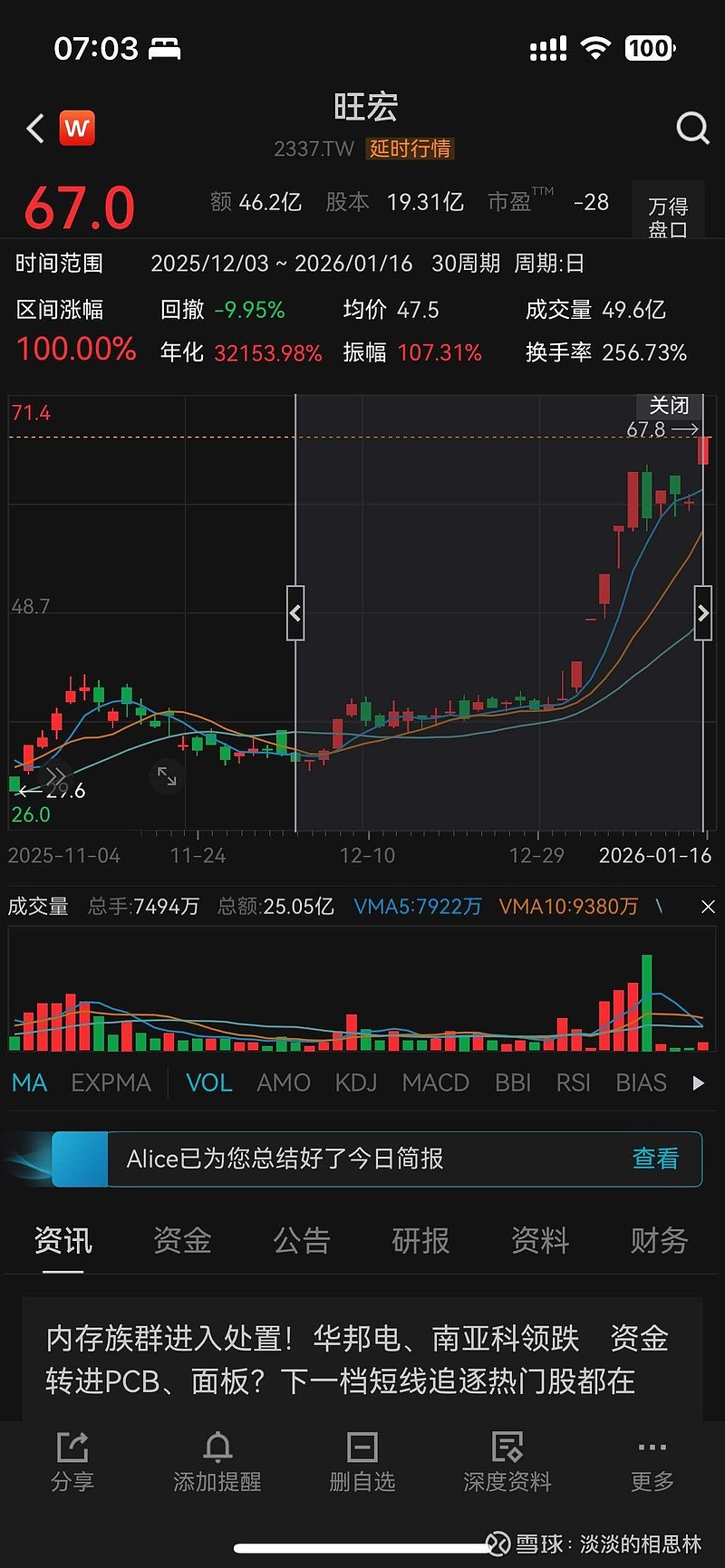Navigate back using the left arrow icon
The width and height of the screenshot is (725, 1568).
pos(34,129)
